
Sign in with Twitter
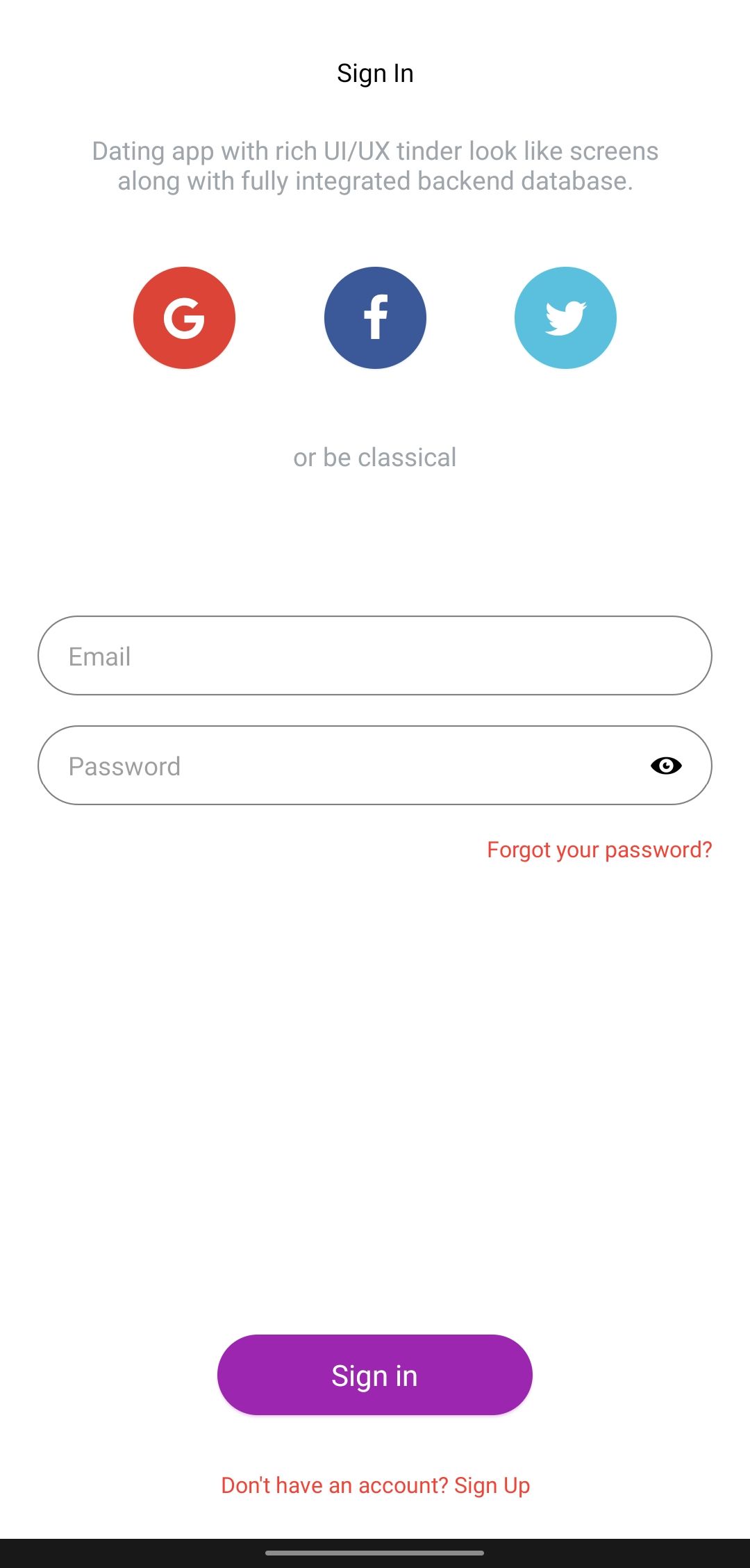(x=565, y=317)
